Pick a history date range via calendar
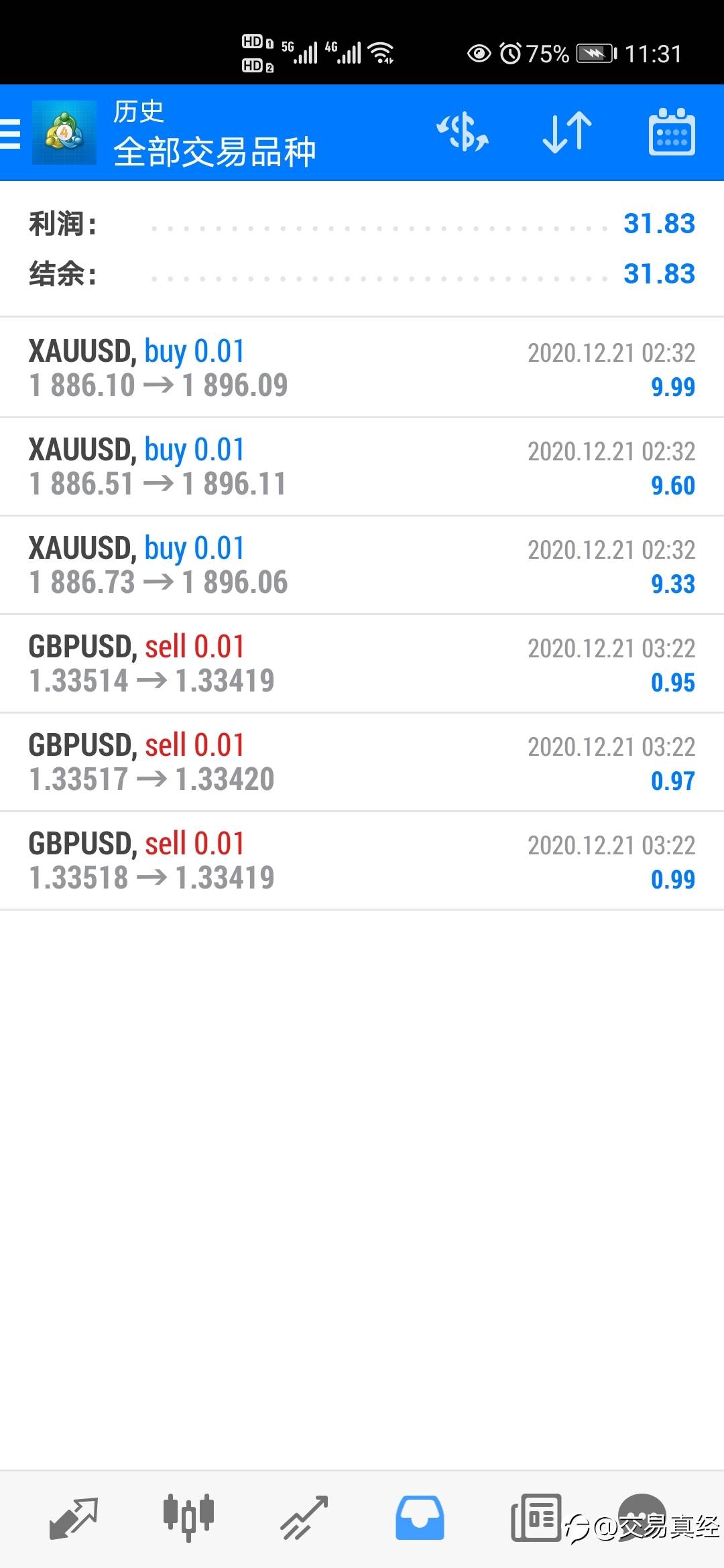The height and width of the screenshot is (1568, 724). coord(672,132)
